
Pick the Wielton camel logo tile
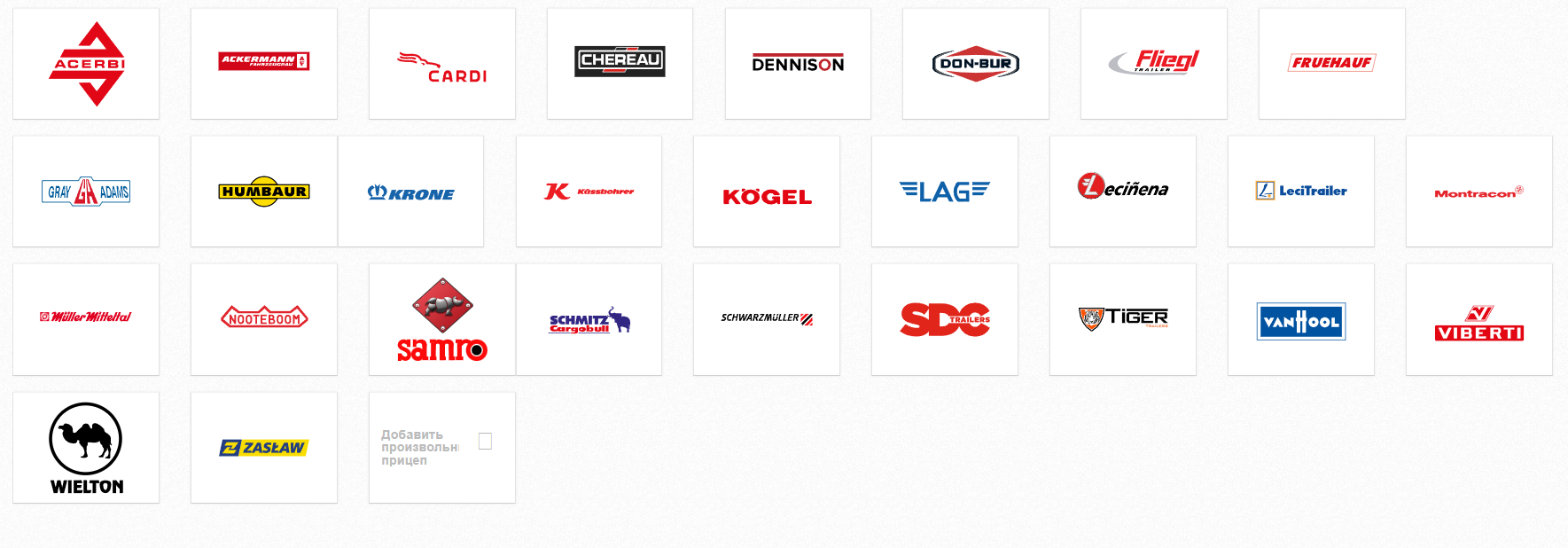tap(86, 448)
